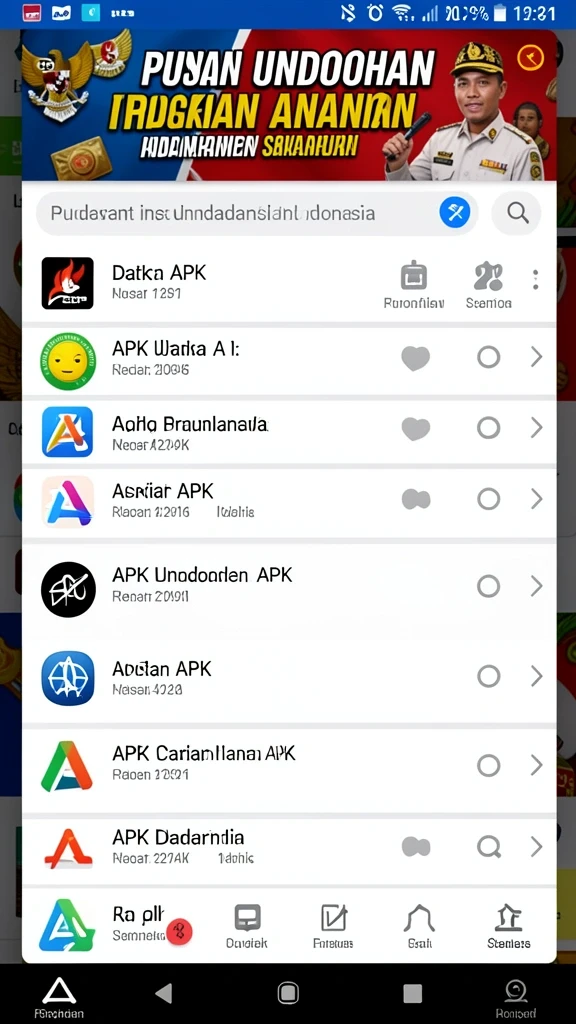The height and width of the screenshot is (1024, 576).
Task: Tap the magnifier search icon button
Action: (517, 213)
